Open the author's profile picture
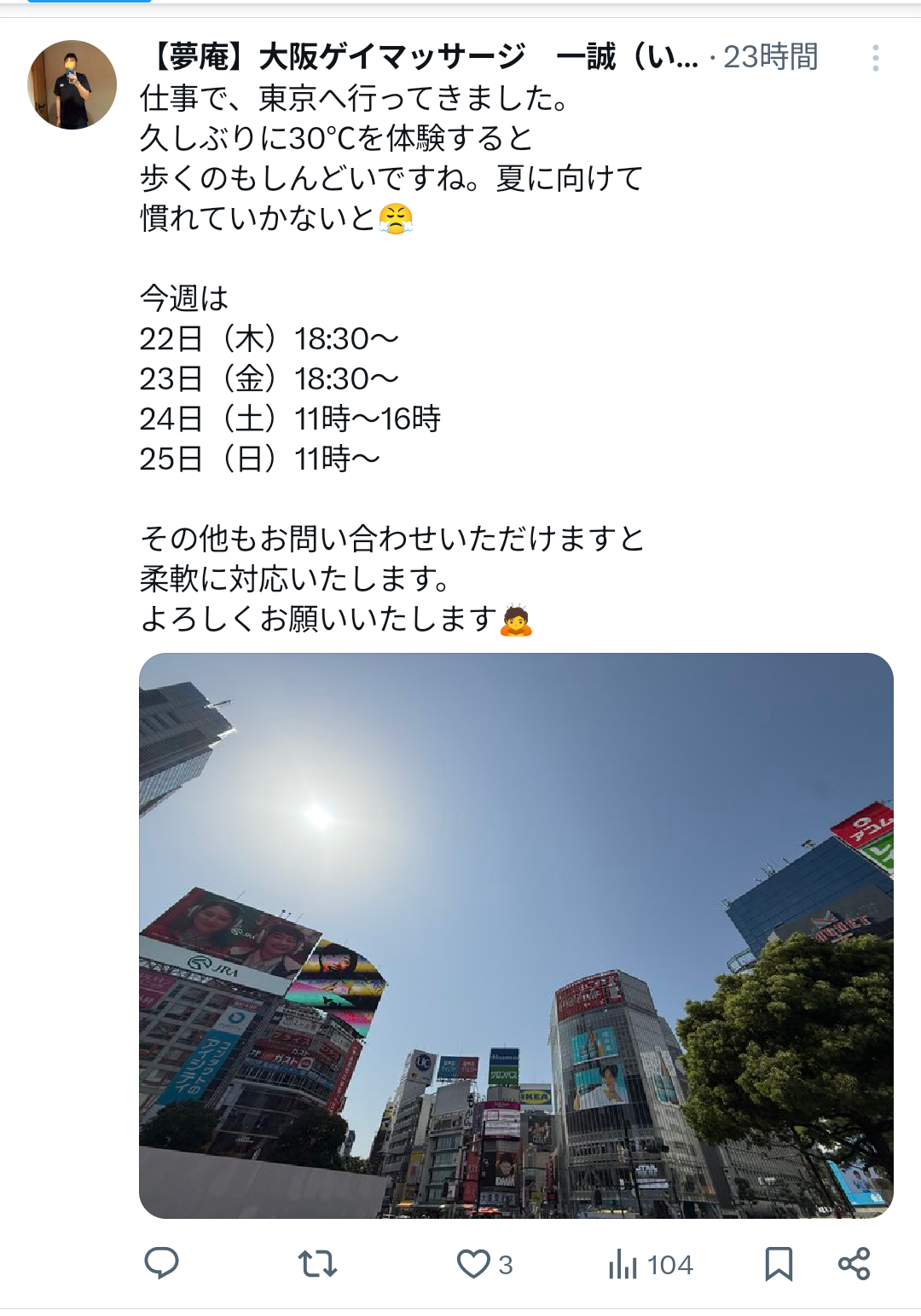This screenshot has width=921, height=1316. pos(72,84)
